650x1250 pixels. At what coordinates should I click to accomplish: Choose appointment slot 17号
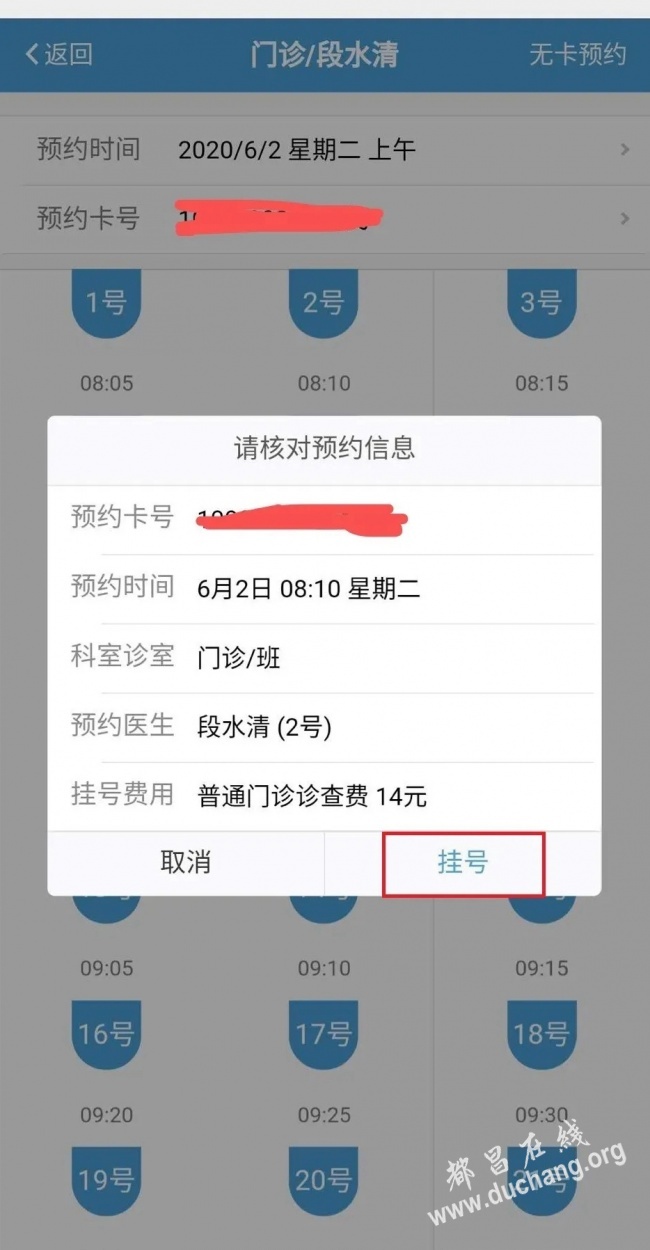tap(324, 1034)
